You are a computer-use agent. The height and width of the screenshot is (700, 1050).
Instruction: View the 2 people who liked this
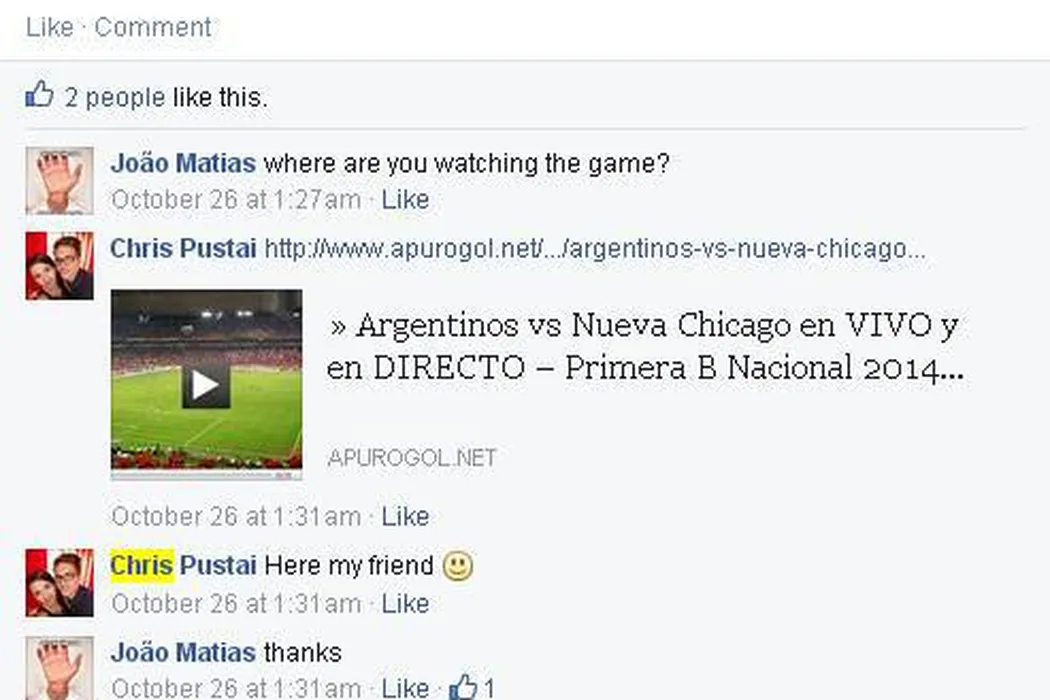point(115,98)
